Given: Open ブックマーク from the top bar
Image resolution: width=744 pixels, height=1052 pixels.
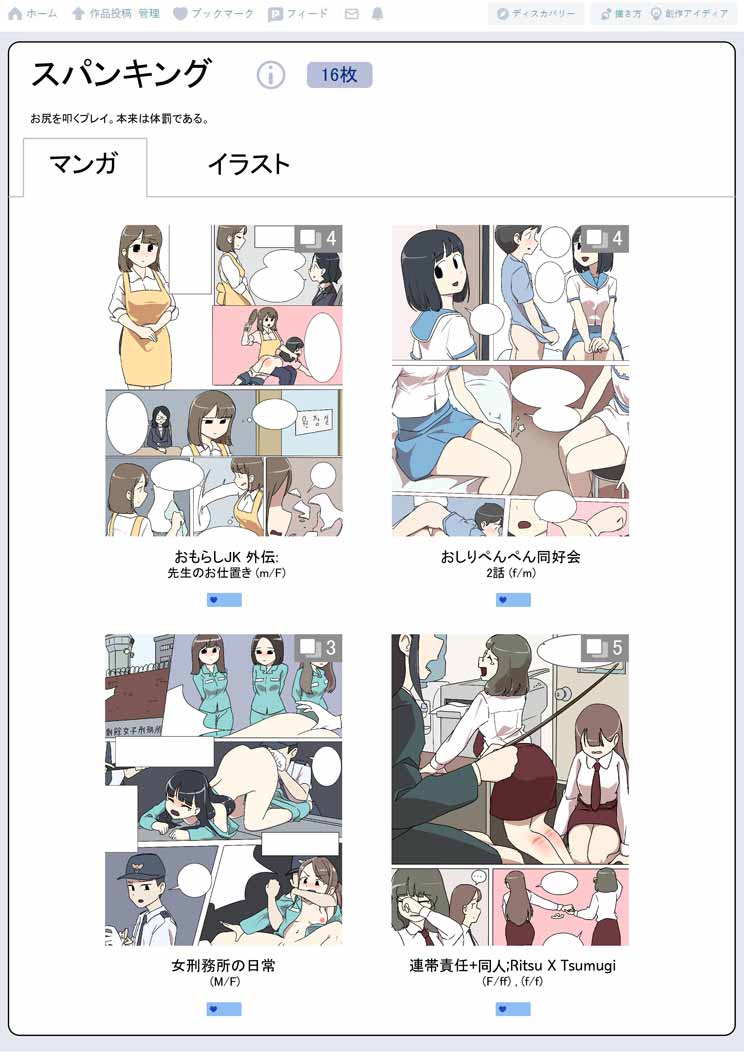Looking at the screenshot, I should 214,14.
